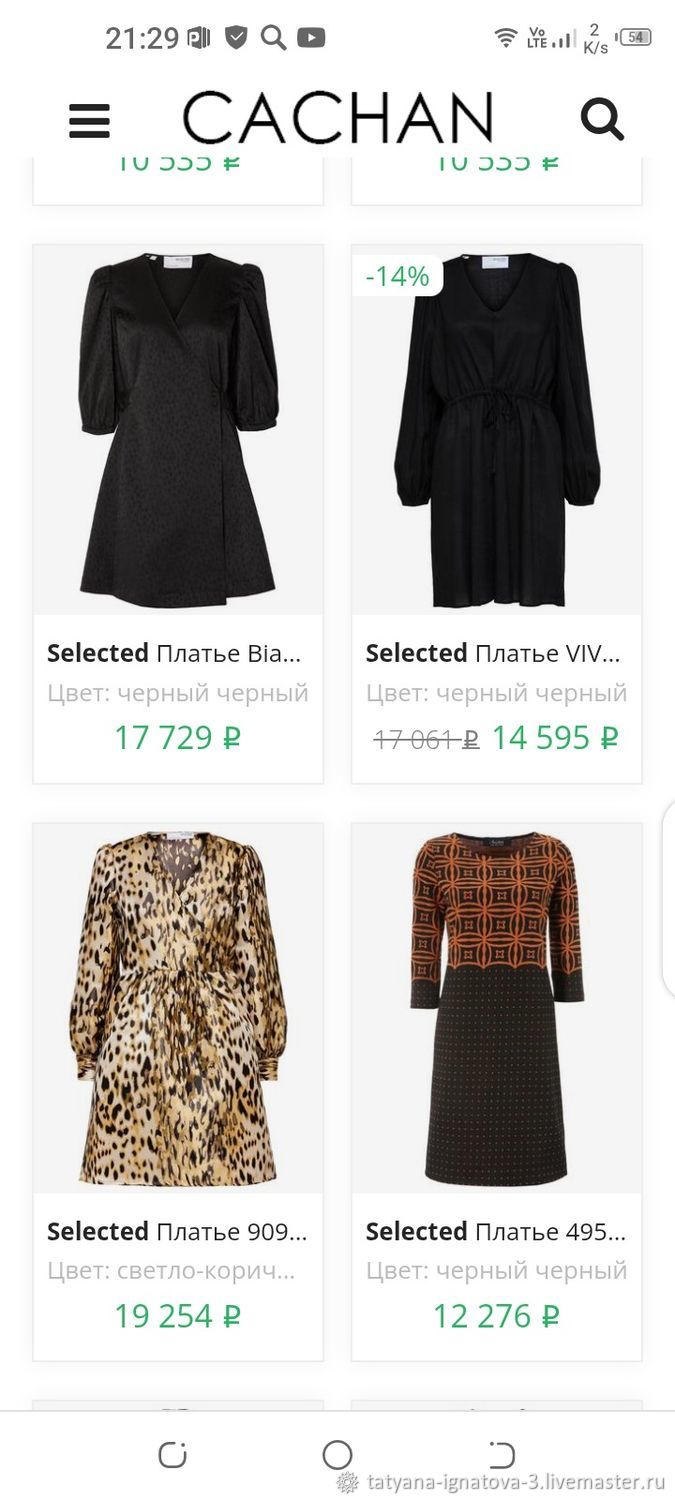Go to the CACHAN home page via logo

[x=338, y=118]
